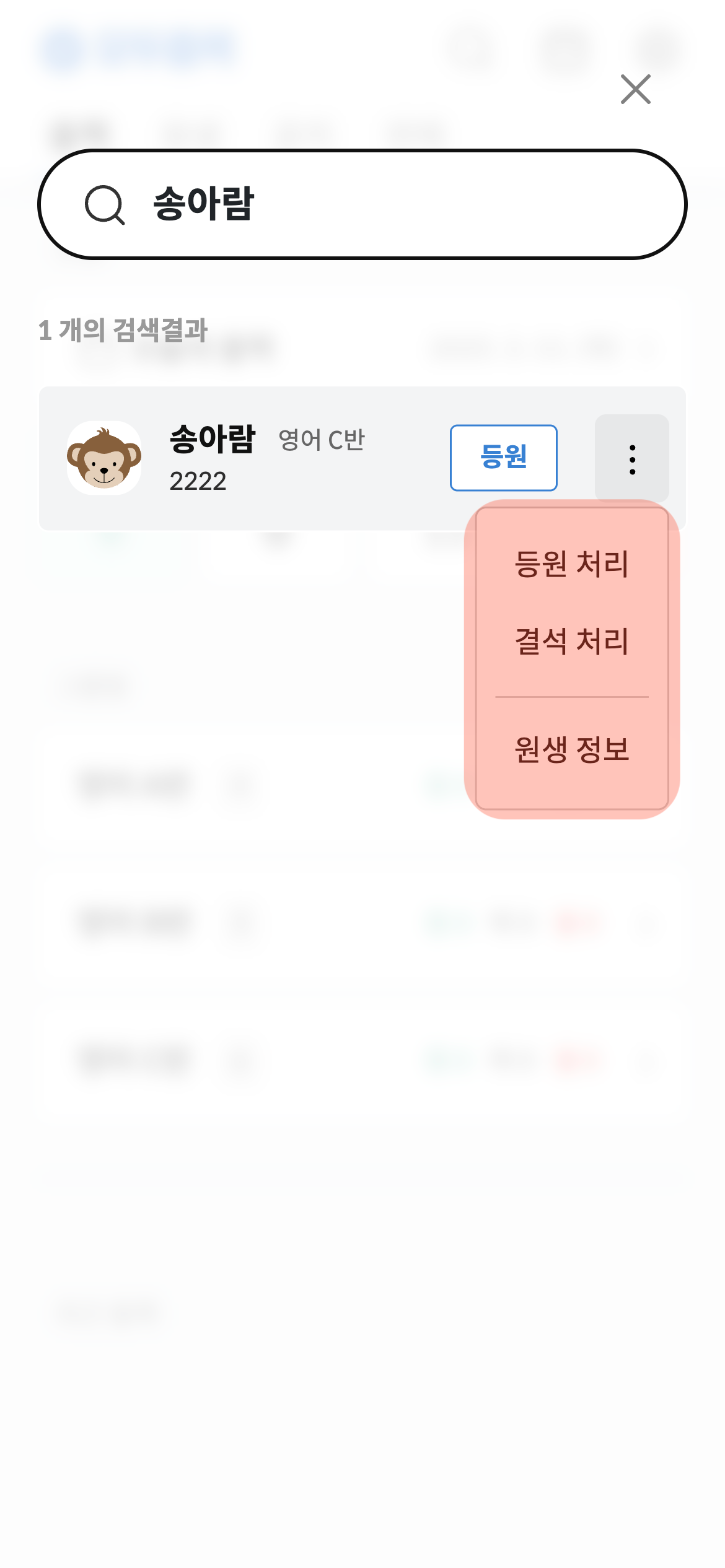Open the 송아람 search result
725x1568 pixels.
(248, 458)
